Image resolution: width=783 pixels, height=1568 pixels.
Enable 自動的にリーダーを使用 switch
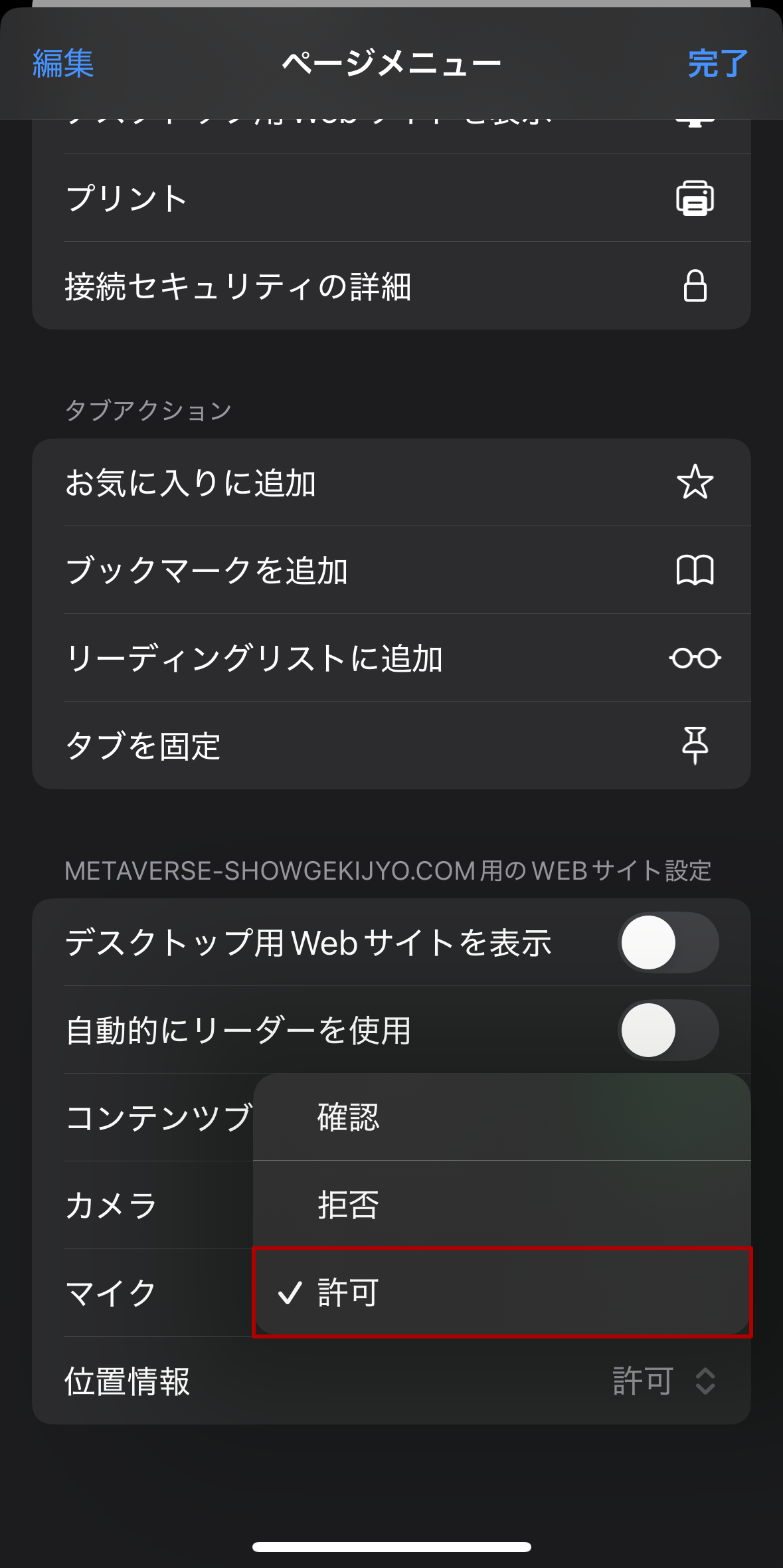pos(667,1030)
